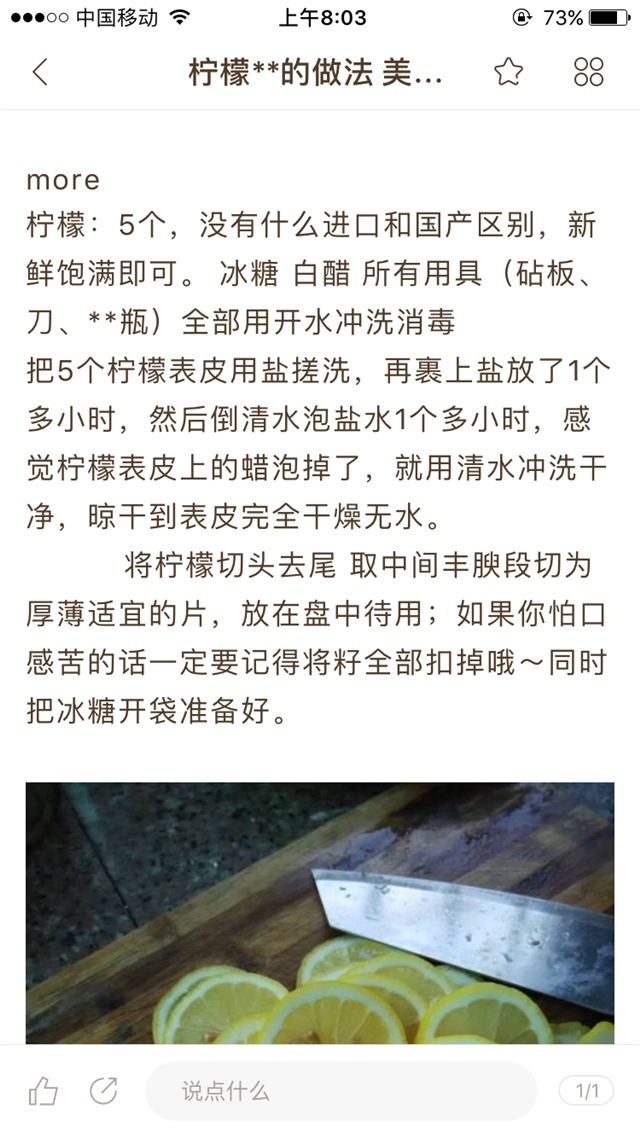Tap the 说点什么 comment field
The width and height of the screenshot is (640, 1138).
click(340, 1091)
